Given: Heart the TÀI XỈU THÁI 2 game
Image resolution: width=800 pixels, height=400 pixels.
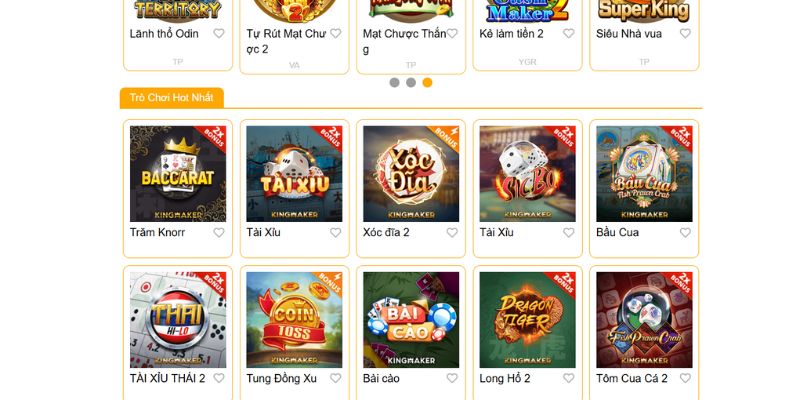Looking at the screenshot, I should tap(219, 378).
